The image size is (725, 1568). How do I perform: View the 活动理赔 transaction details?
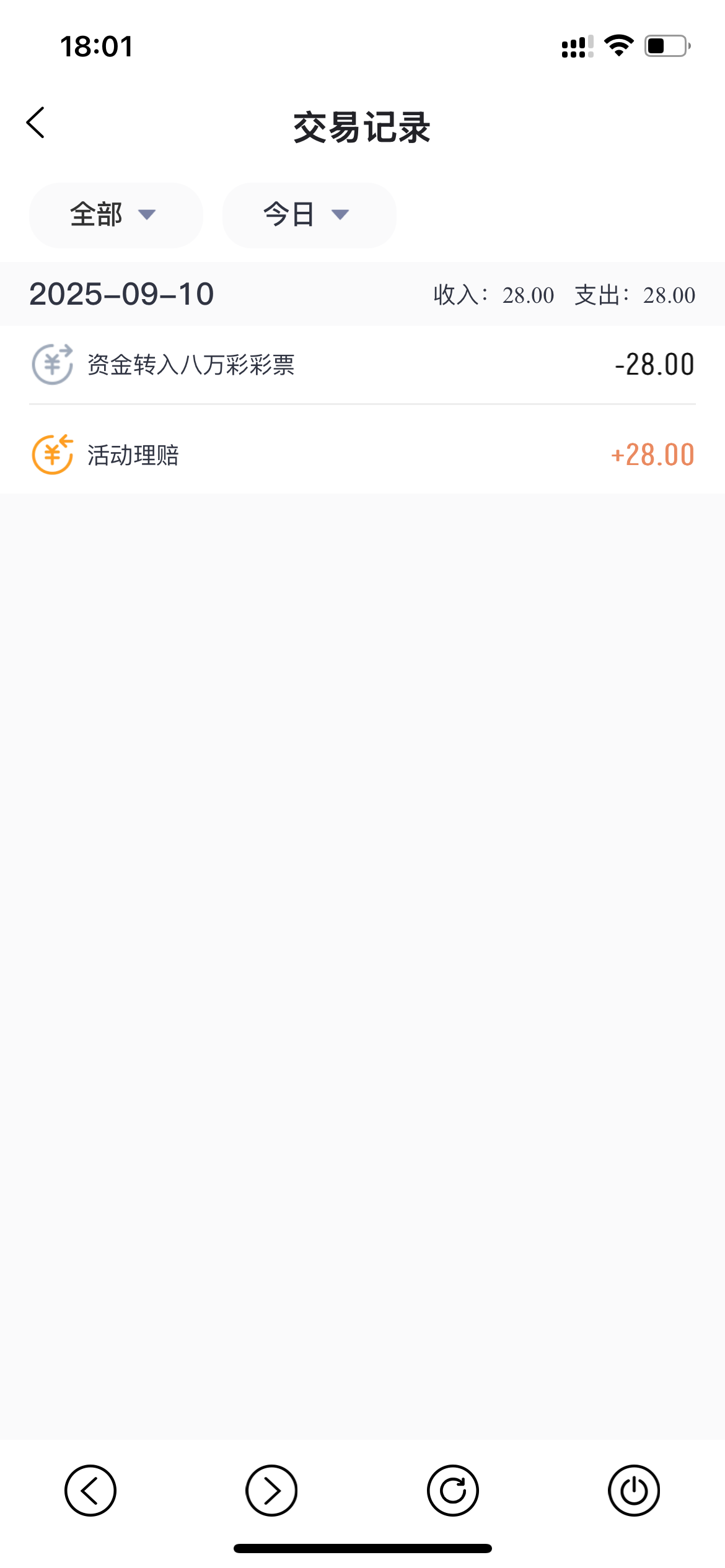click(362, 455)
